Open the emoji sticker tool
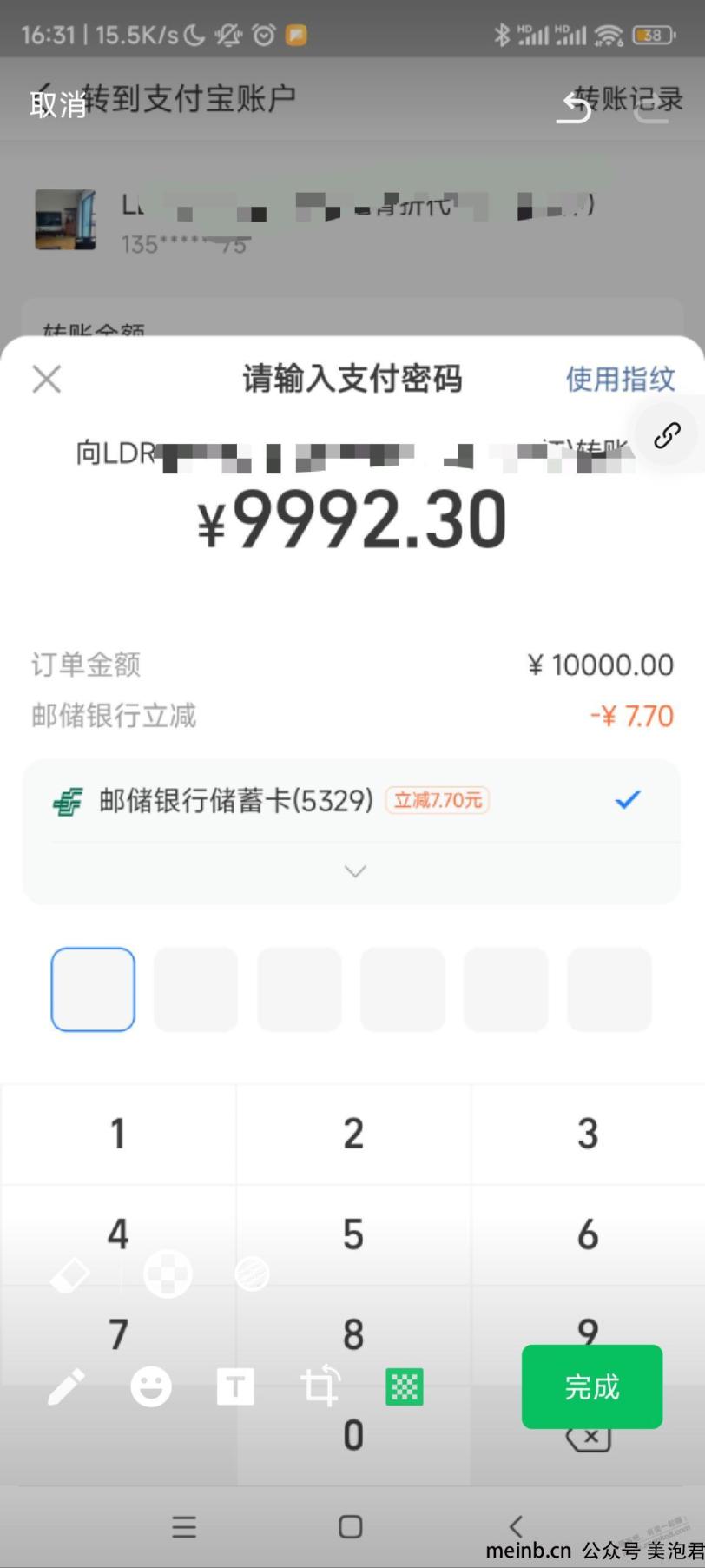The width and height of the screenshot is (705, 1568). [151, 1386]
